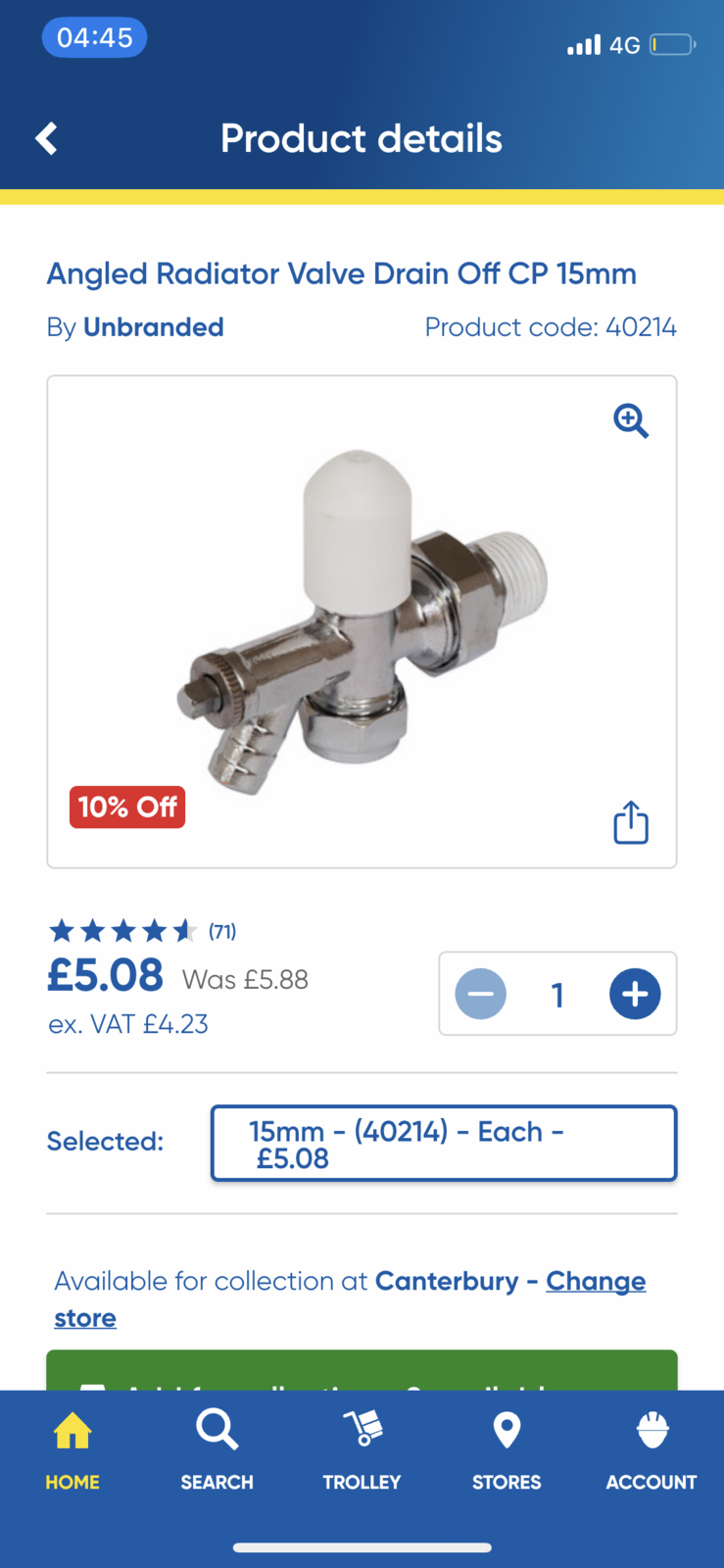Open the Unbranded brand link

(x=153, y=327)
